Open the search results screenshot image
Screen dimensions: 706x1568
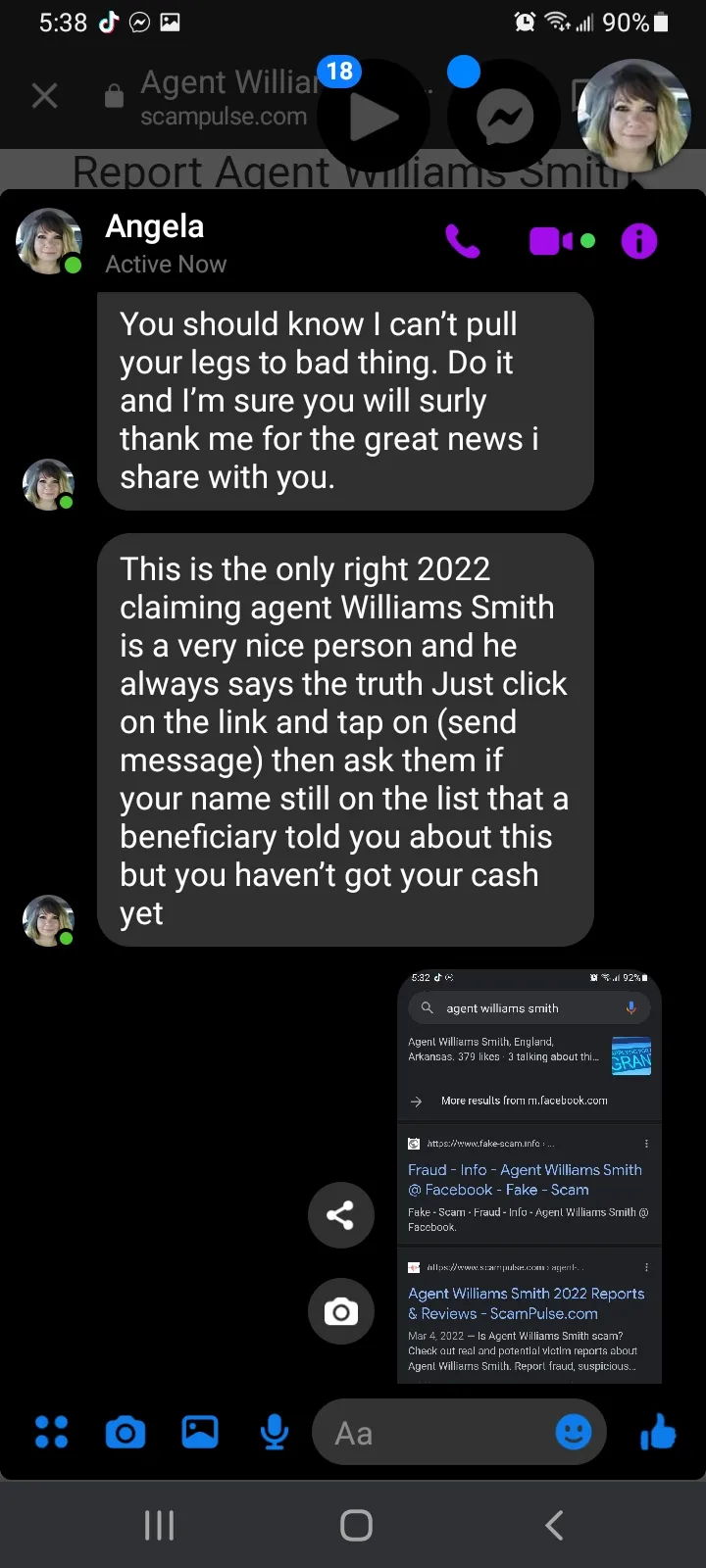tap(529, 1176)
